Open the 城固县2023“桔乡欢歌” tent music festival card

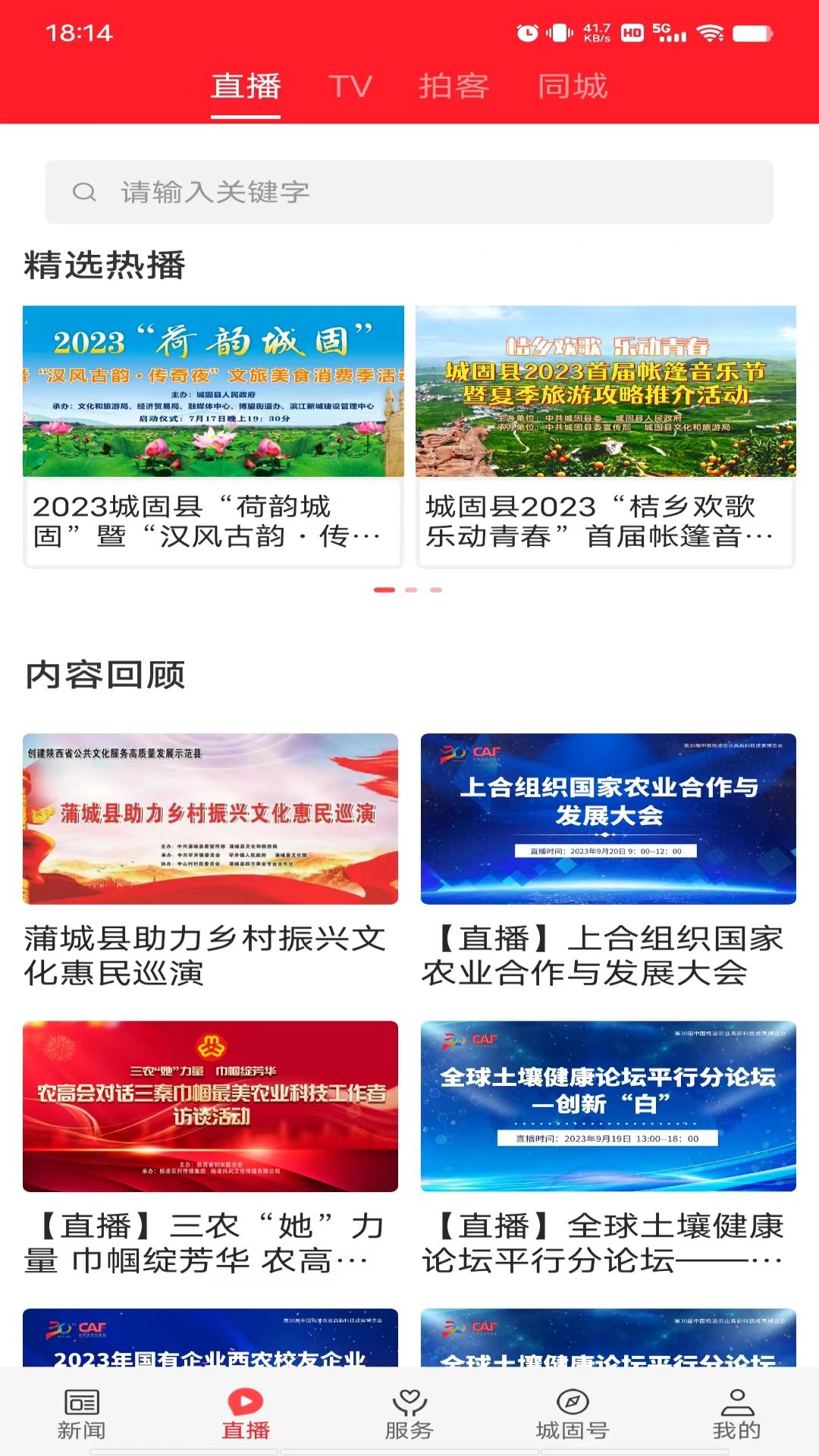coord(606,436)
